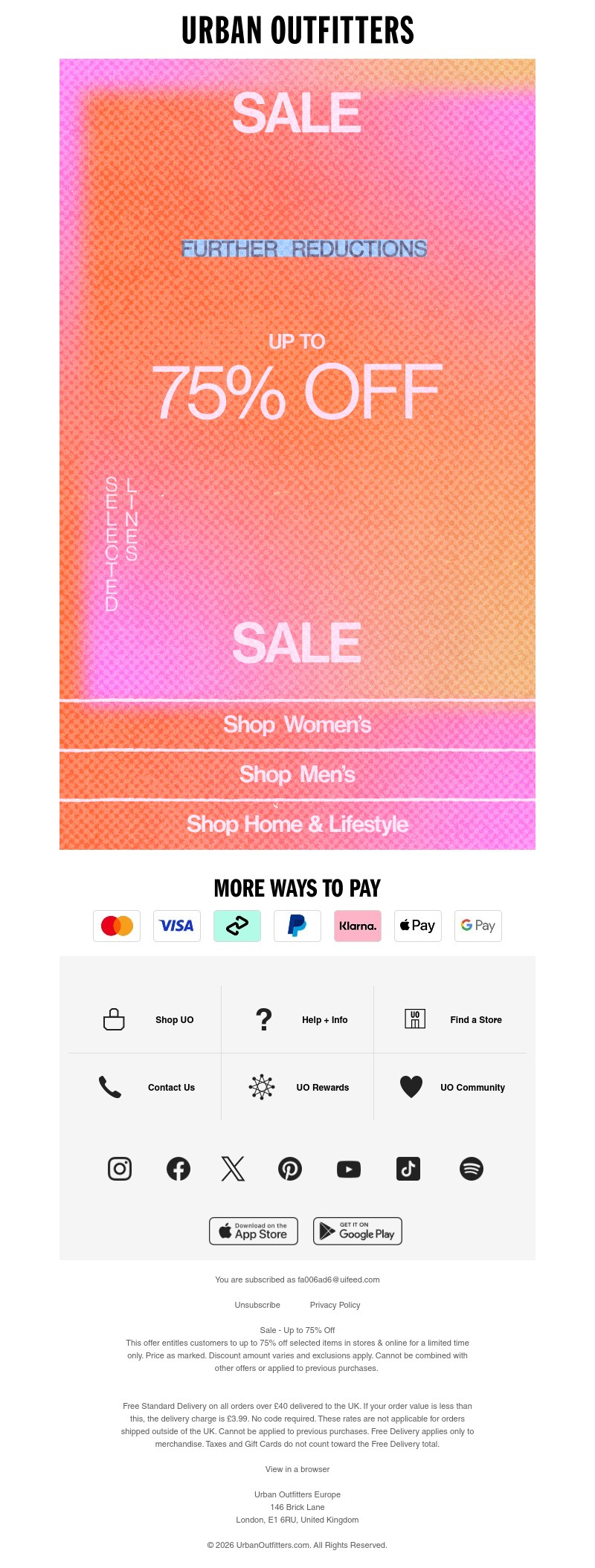Open the Shop Men's sale link
This screenshot has width=595, height=1568.
click(x=297, y=775)
